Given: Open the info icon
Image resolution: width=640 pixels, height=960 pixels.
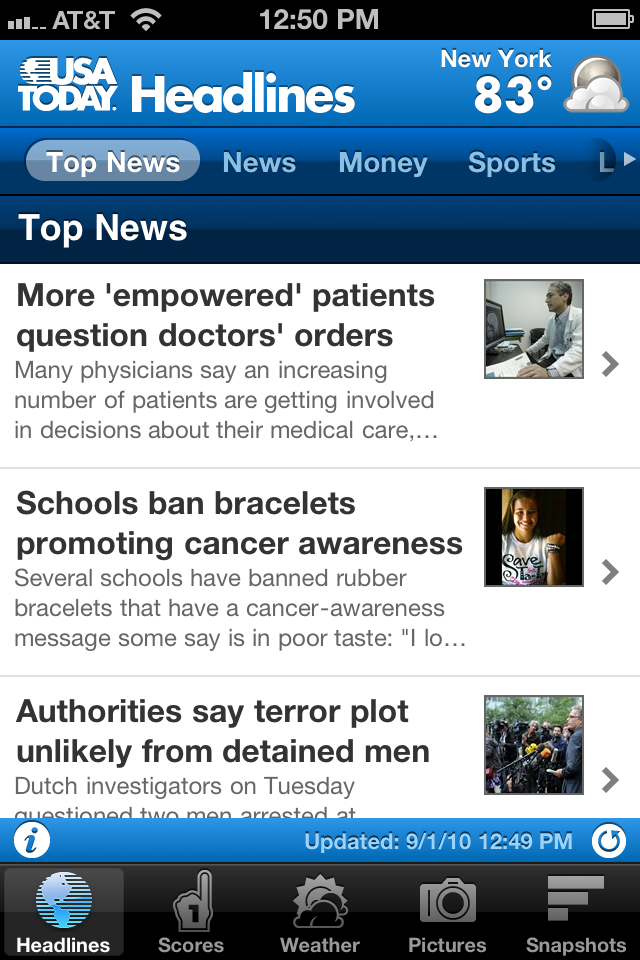Looking at the screenshot, I should [x=32, y=841].
